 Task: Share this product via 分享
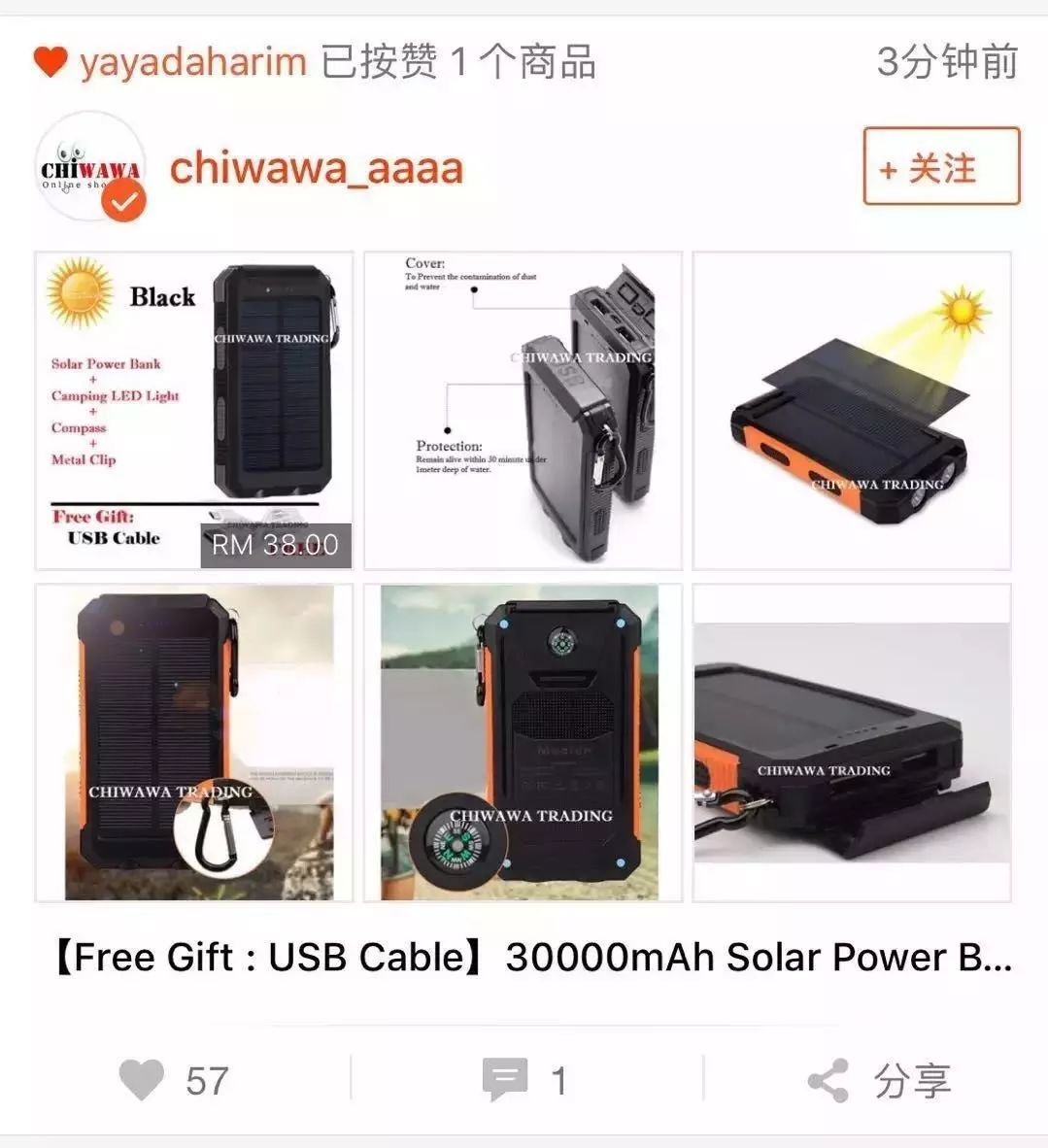pos(879,1080)
